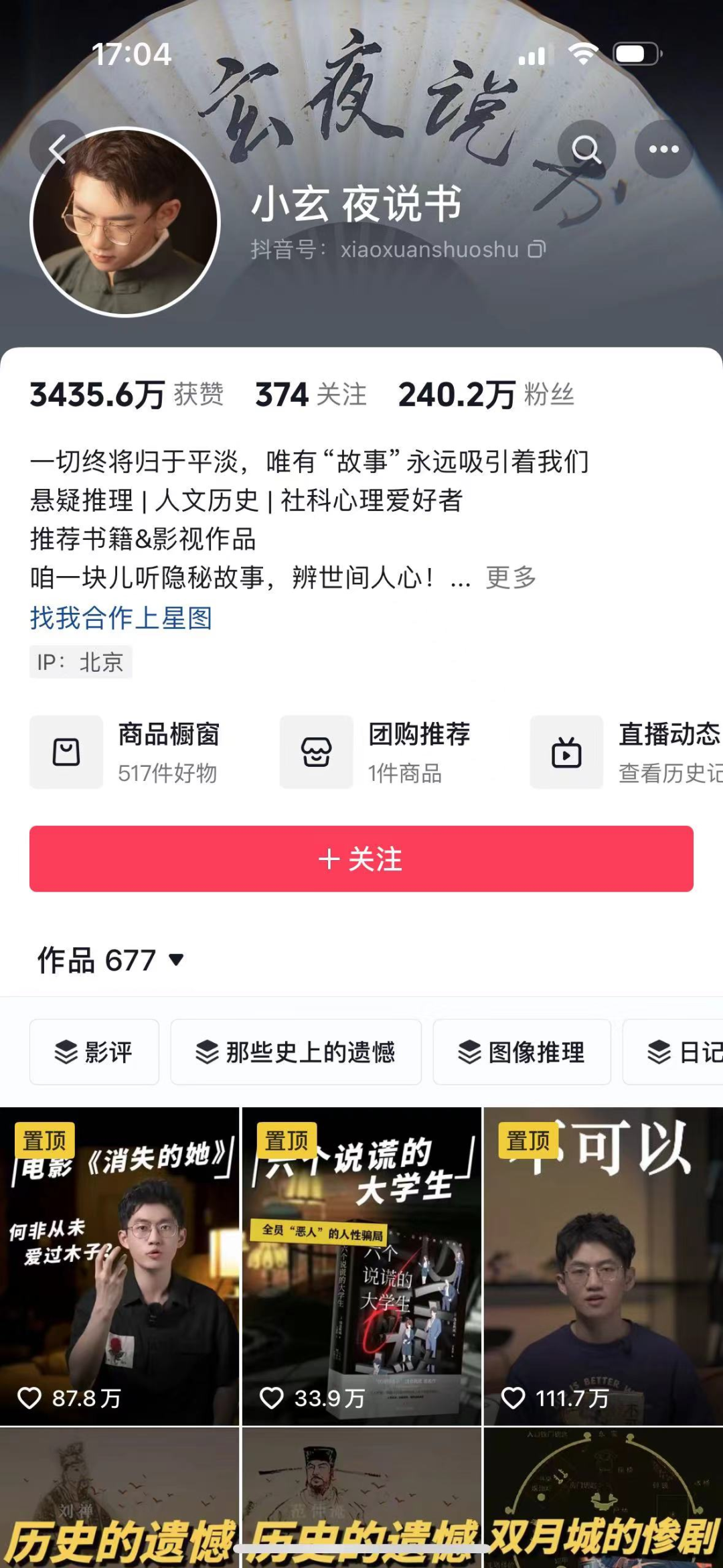Expand the bio with 更多
723x1568 pixels.
pos(511,577)
